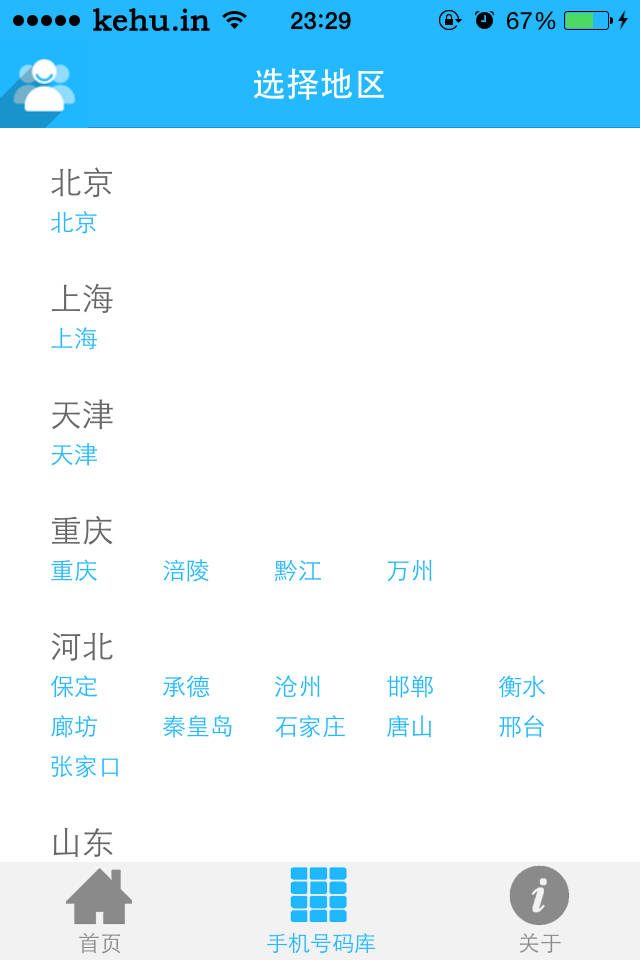Choose 秦皇岛 city
The image size is (640, 960).
point(197,727)
